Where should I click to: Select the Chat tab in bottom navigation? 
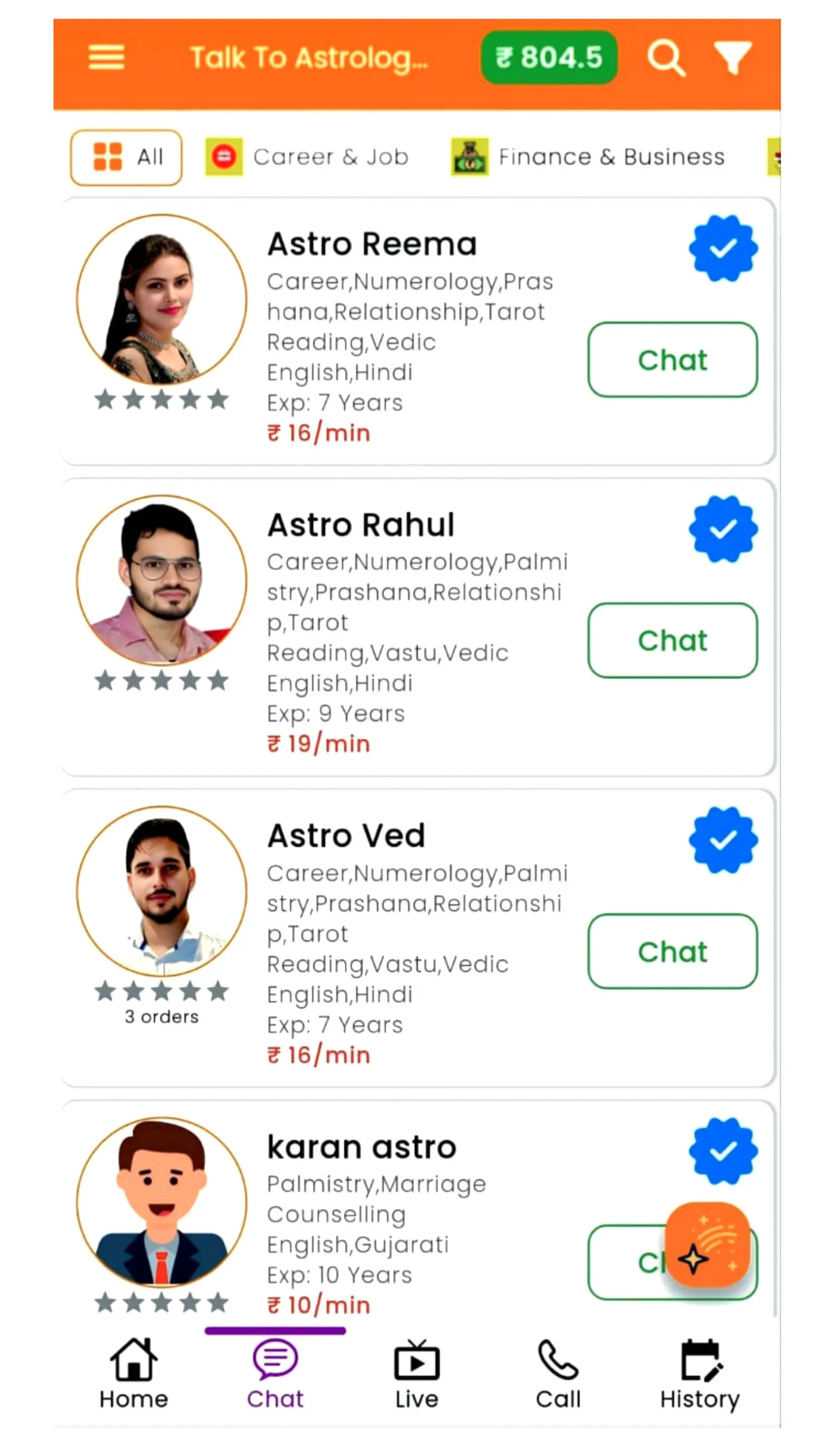[x=275, y=1374]
